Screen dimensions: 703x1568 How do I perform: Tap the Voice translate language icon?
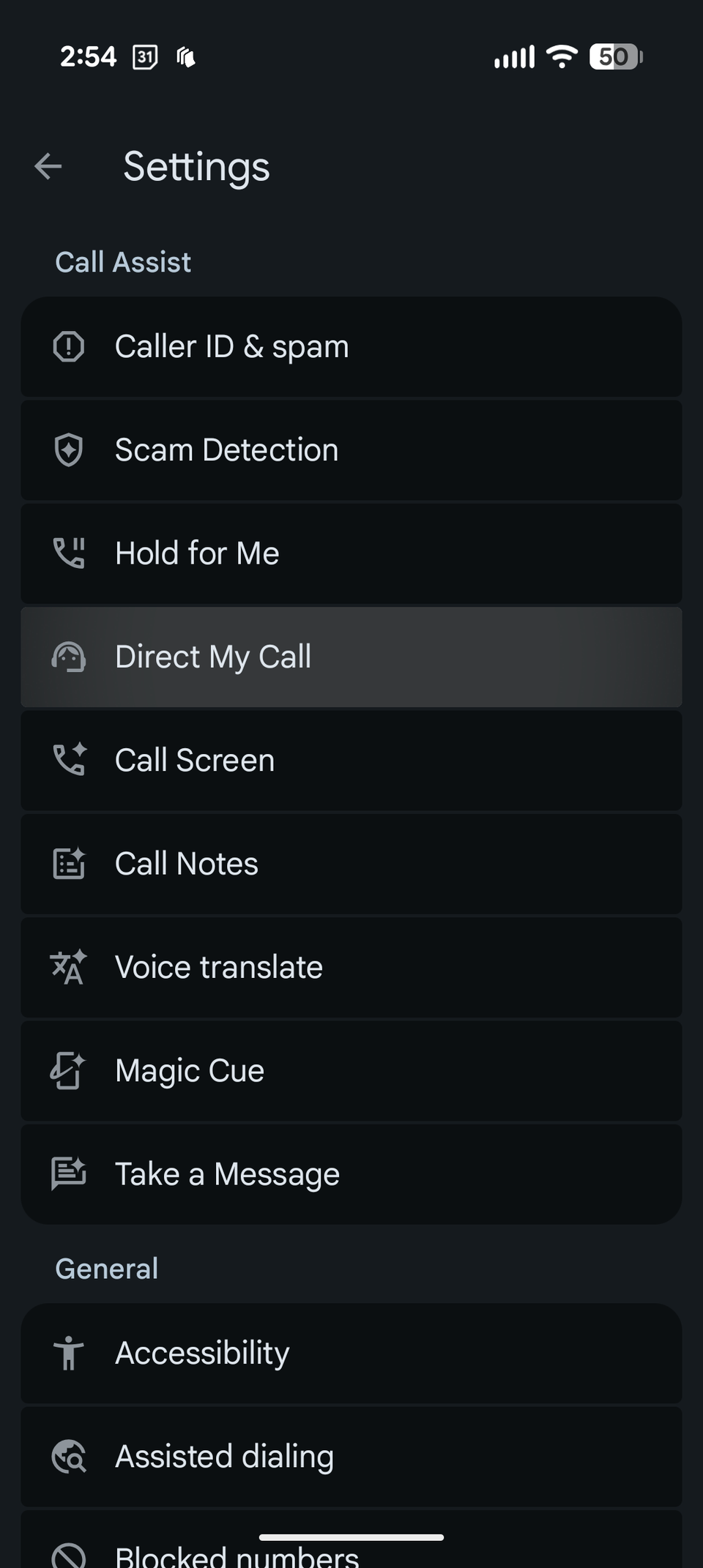pos(68,967)
